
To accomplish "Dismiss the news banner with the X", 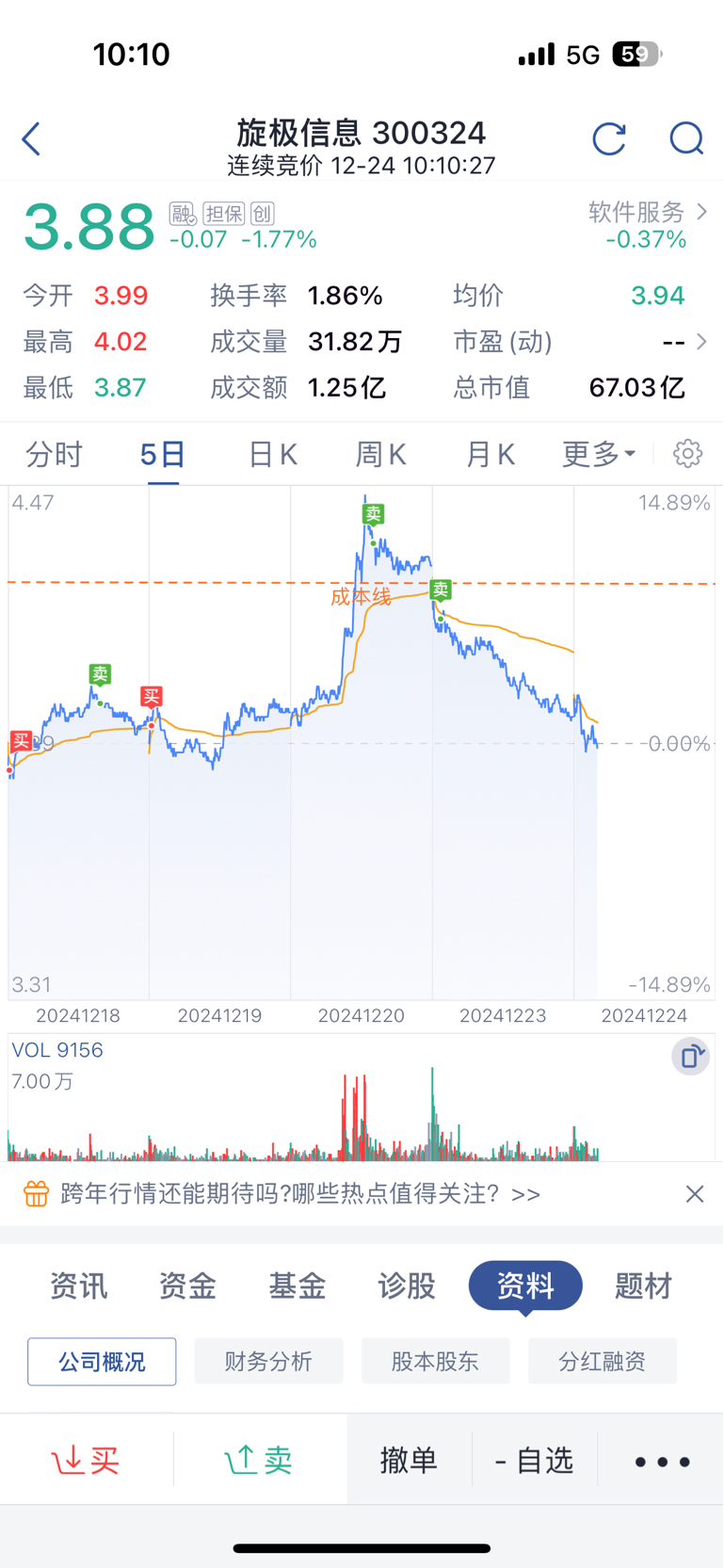I will pyautogui.click(x=694, y=1193).
